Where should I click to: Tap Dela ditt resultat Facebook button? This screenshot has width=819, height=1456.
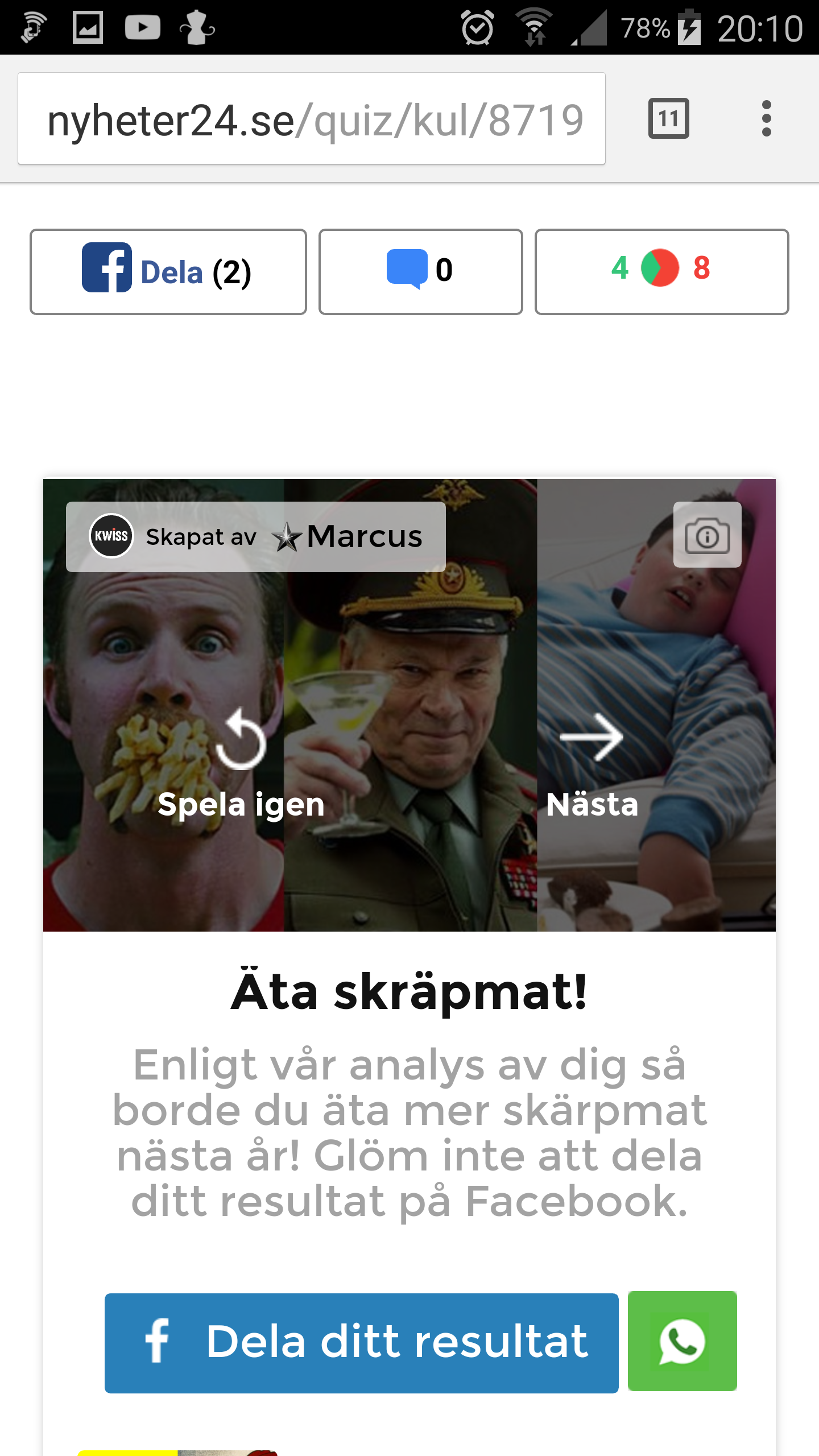tap(362, 1342)
